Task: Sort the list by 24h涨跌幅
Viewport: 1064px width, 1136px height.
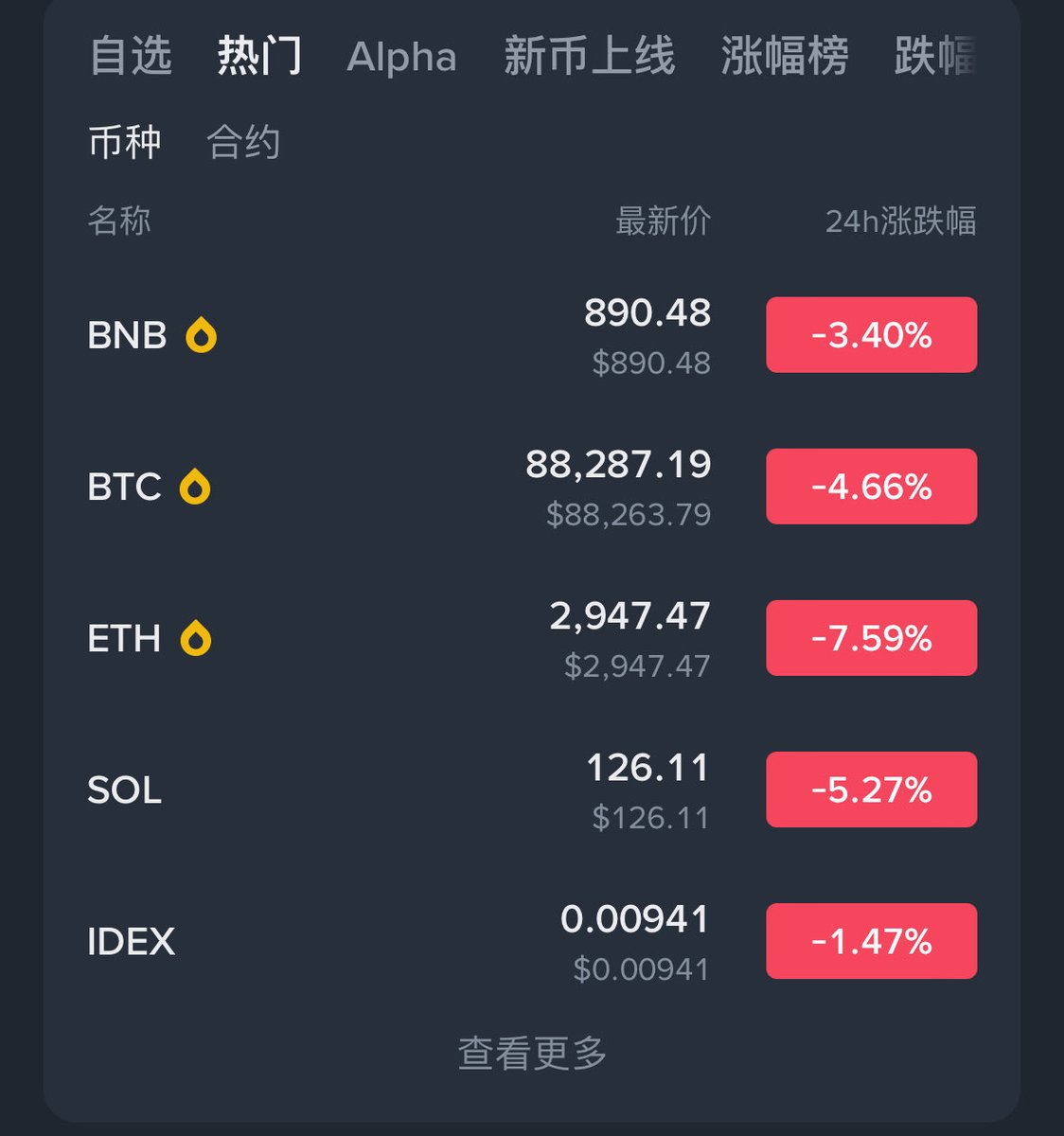Action: point(900,222)
